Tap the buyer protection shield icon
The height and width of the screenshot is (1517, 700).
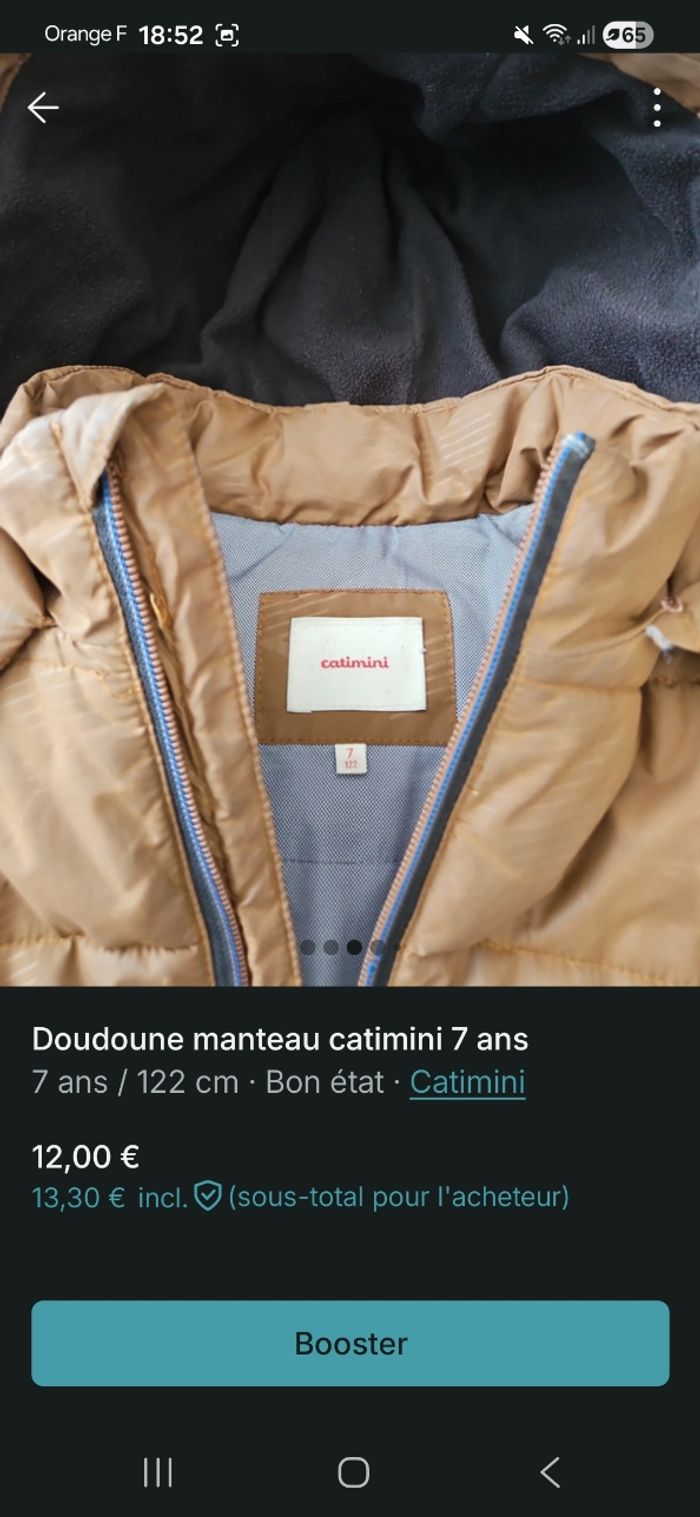pyautogui.click(x=207, y=1196)
